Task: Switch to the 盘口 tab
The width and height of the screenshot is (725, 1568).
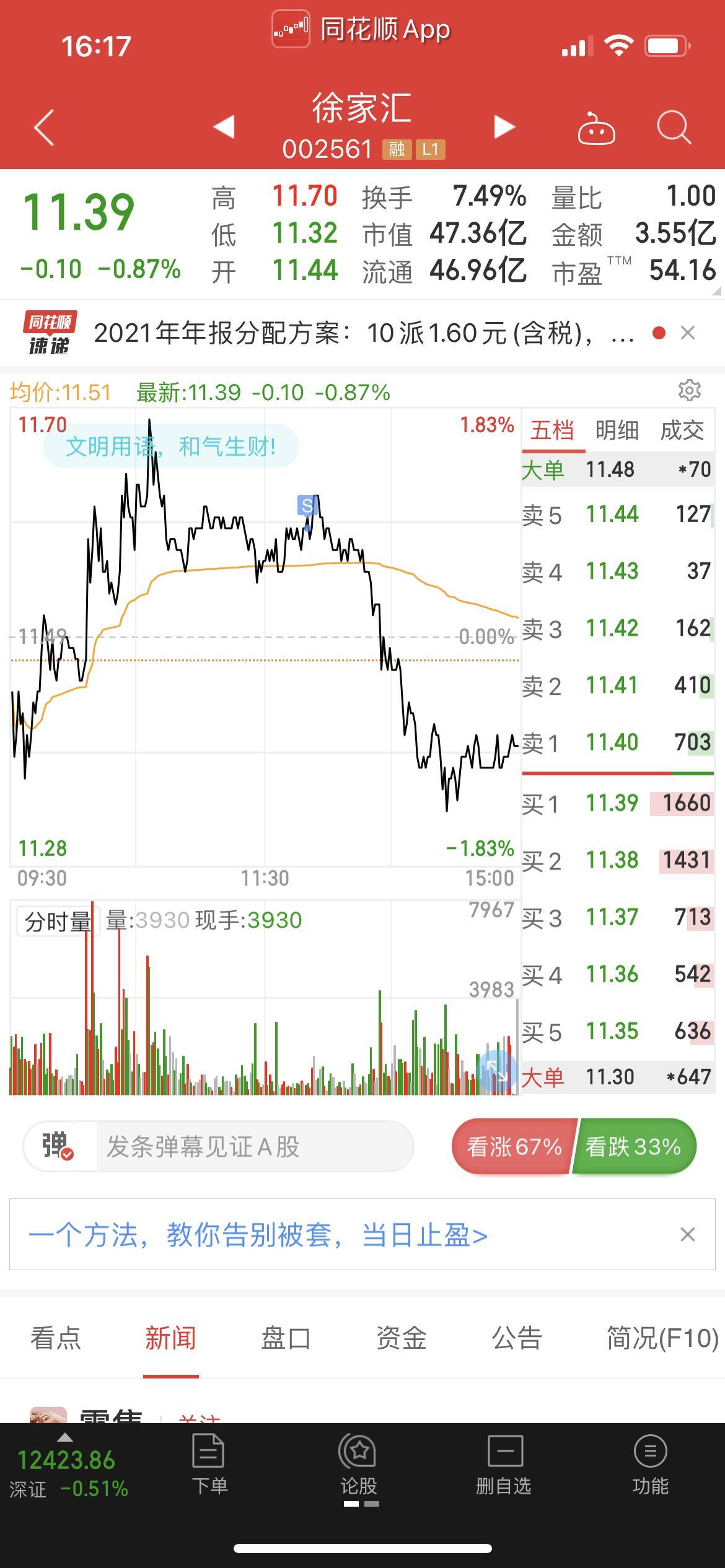Action: (x=286, y=1338)
